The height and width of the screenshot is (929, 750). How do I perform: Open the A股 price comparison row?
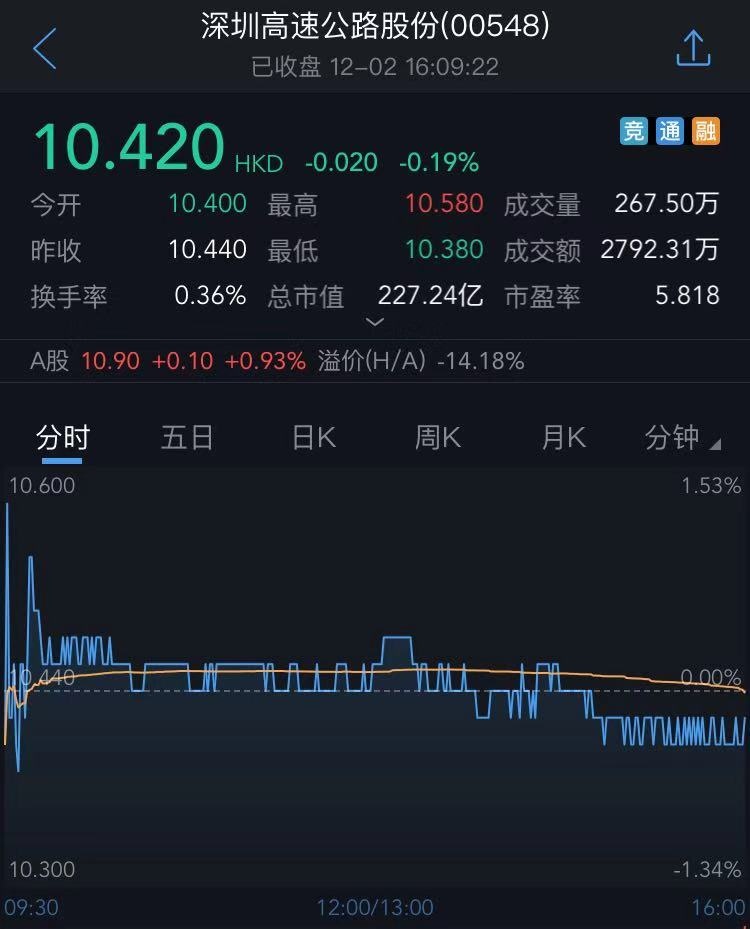278,361
